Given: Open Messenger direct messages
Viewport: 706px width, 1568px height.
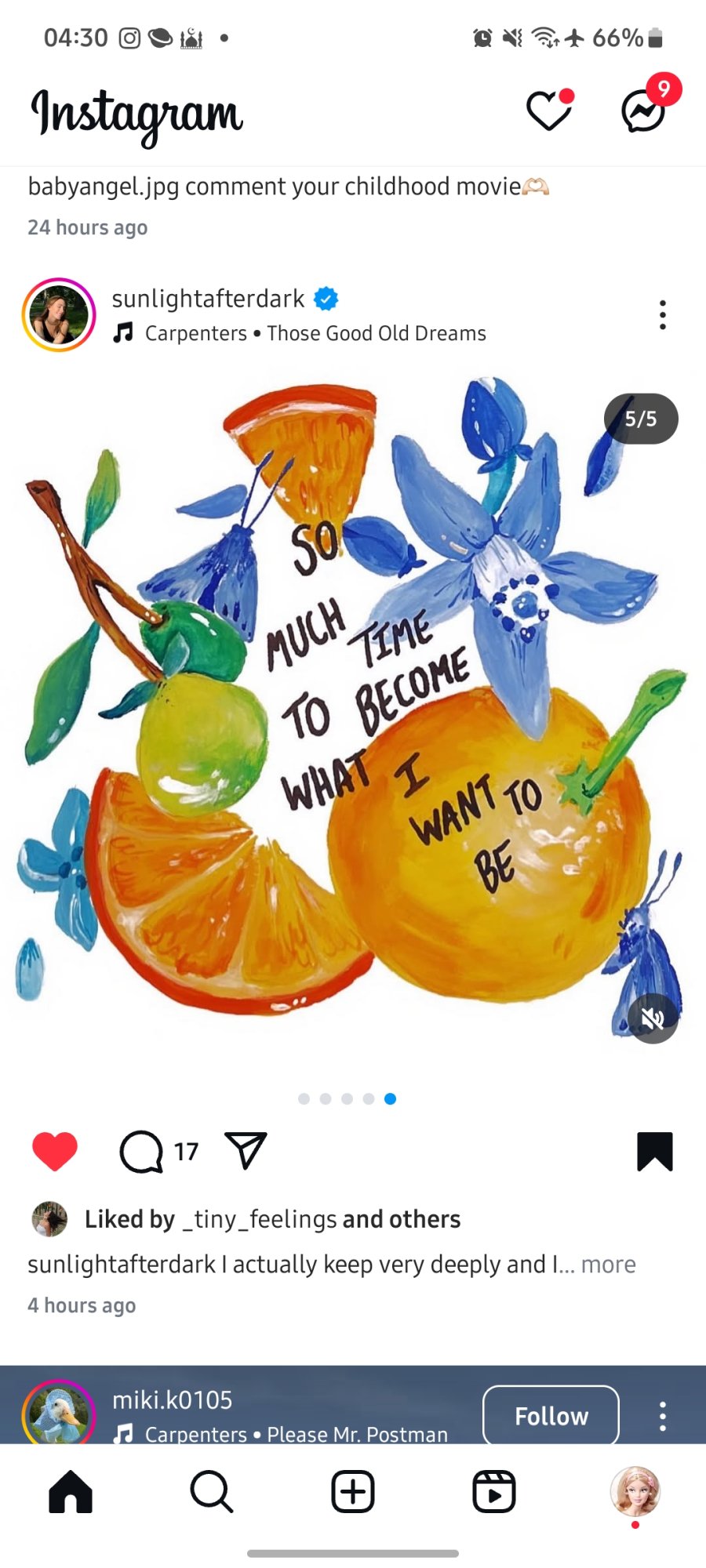Looking at the screenshot, I should pyautogui.click(x=643, y=111).
